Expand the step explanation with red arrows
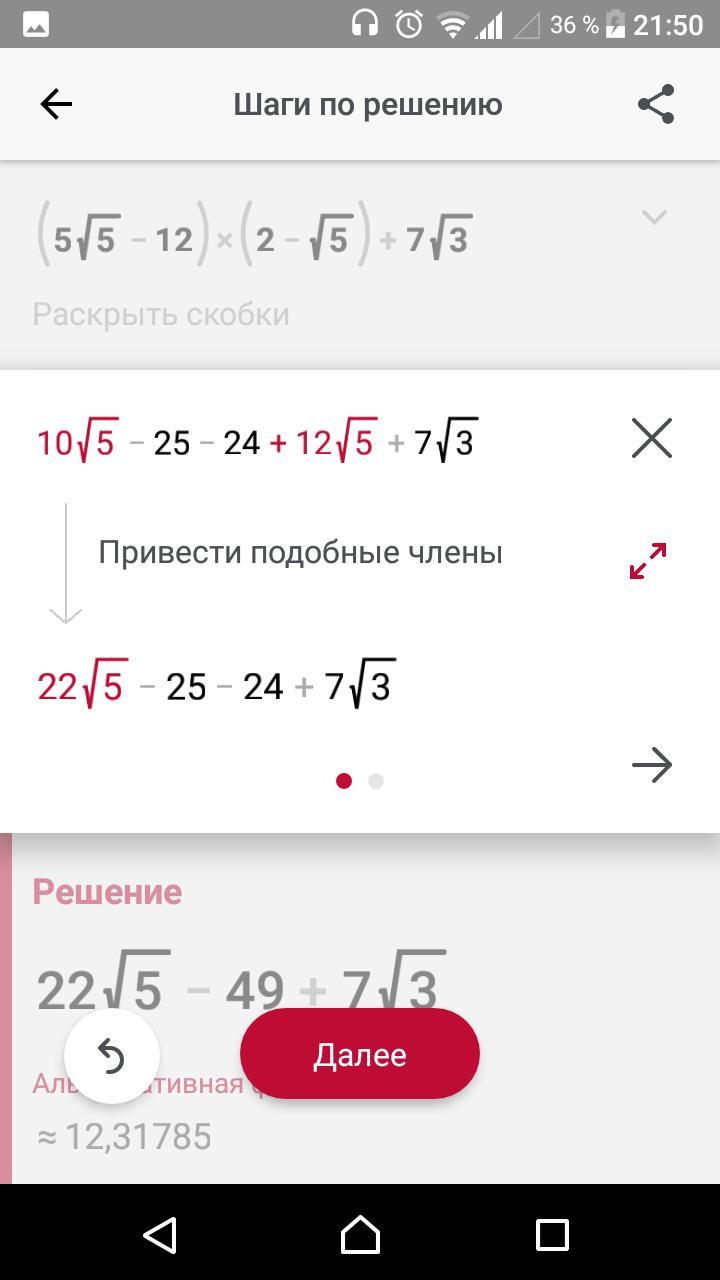720x1280 pixels. click(648, 561)
